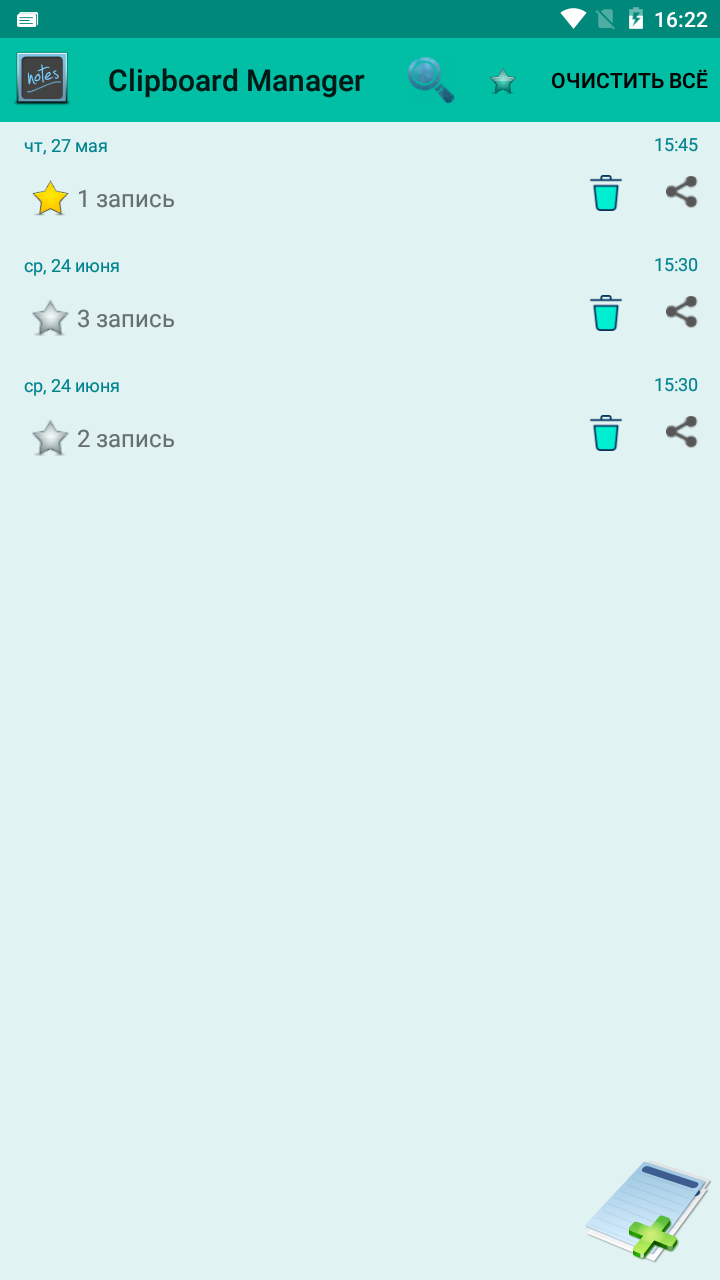Viewport: 720px width, 1280px height.
Task: Open the search magnifier
Action: tap(430, 80)
